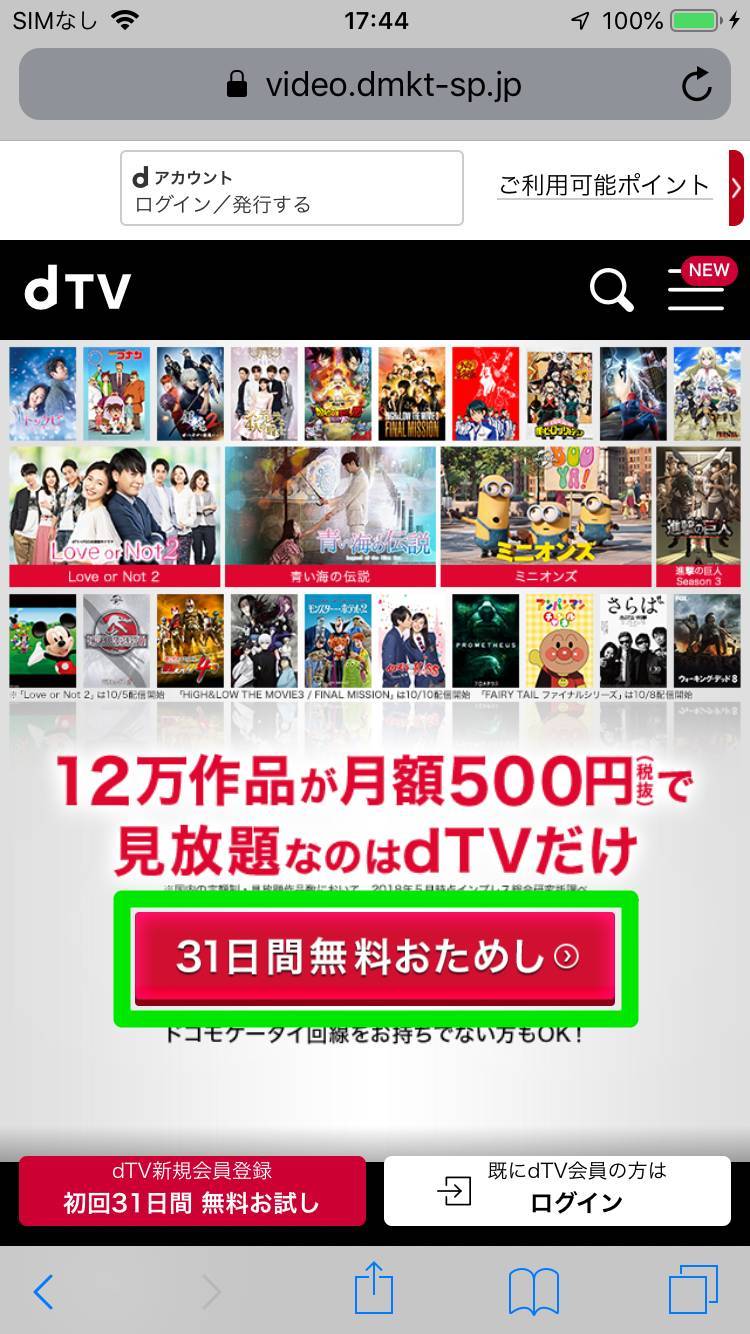Image resolution: width=750 pixels, height=1334 pixels.
Task: Tap the 31日間無料おためし button
Action: pyautogui.click(x=375, y=957)
